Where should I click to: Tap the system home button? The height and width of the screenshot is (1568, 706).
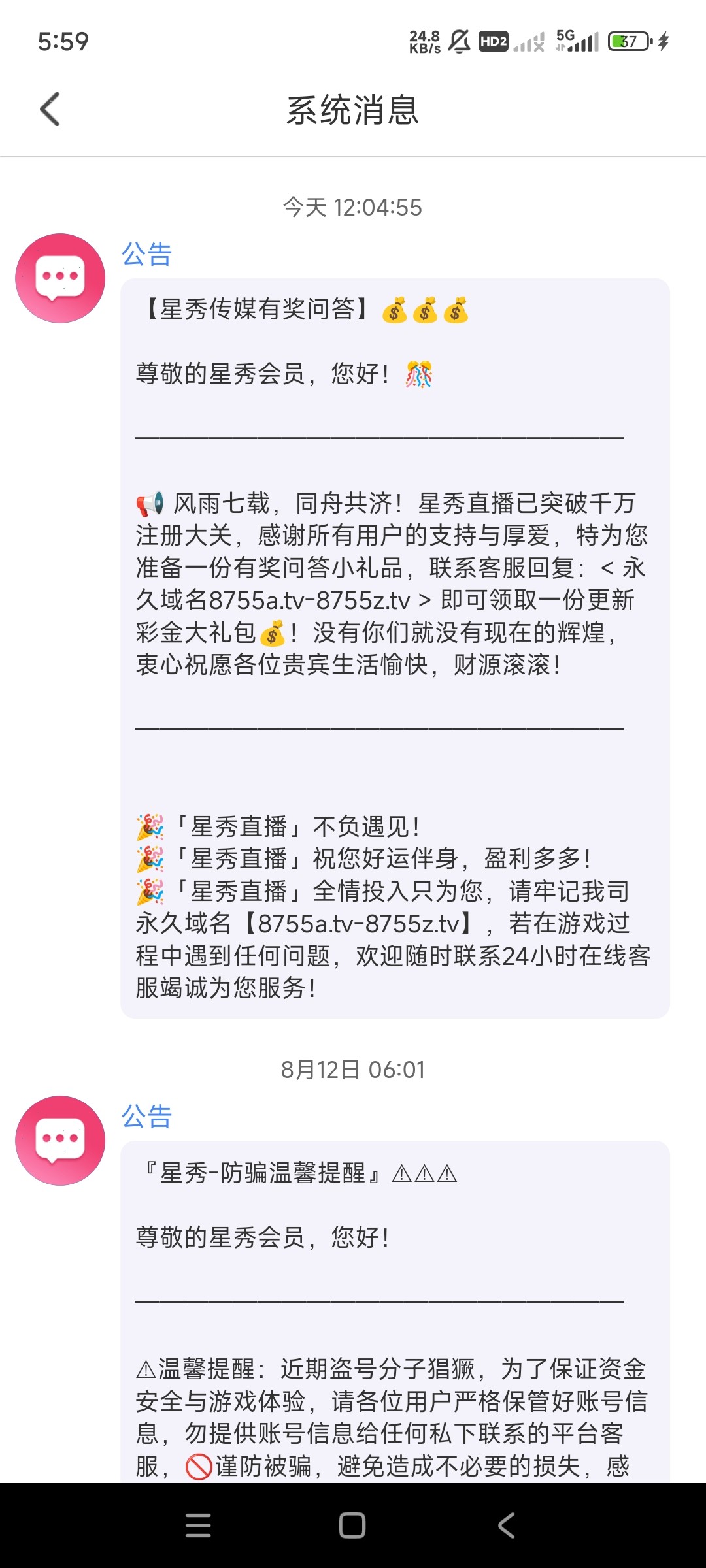click(x=352, y=1526)
